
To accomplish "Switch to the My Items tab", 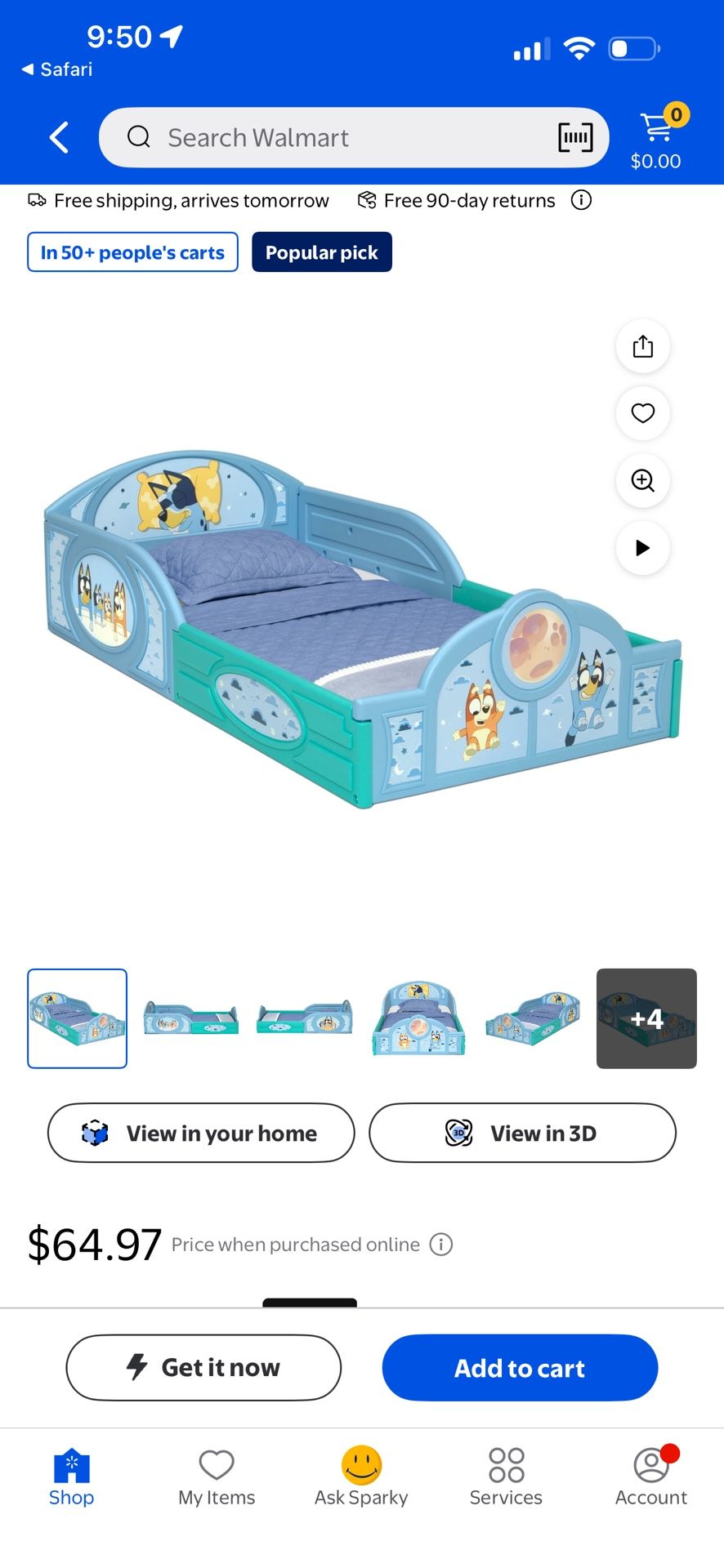I will click(x=217, y=1477).
